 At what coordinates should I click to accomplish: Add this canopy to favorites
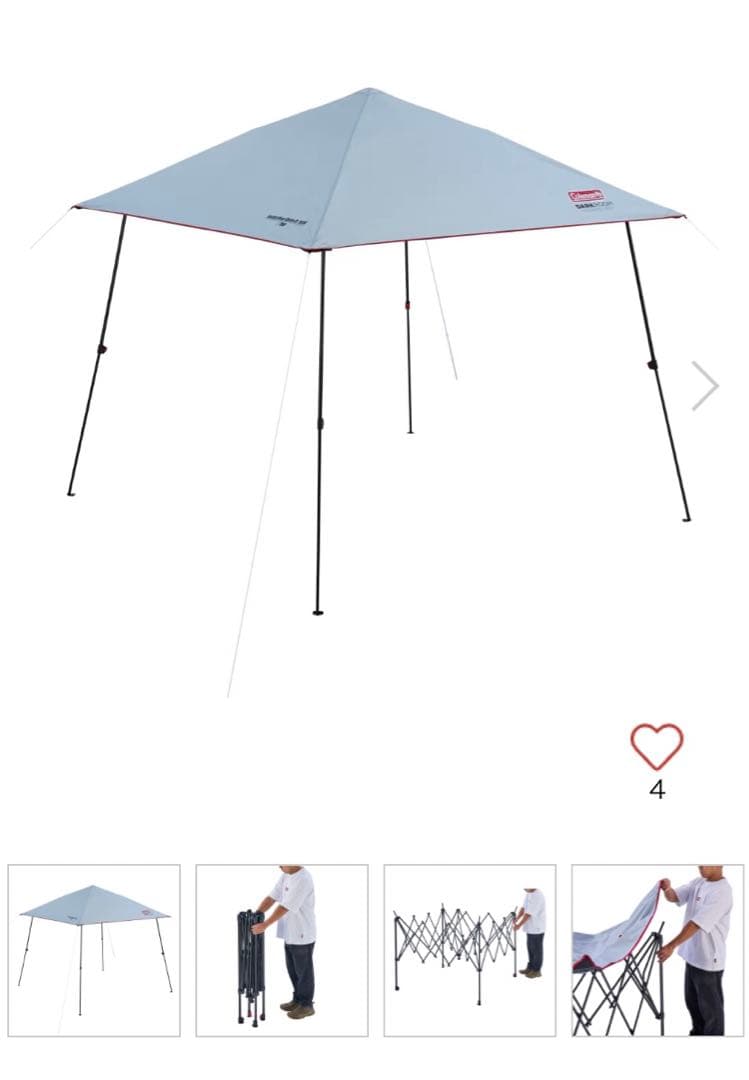[657, 746]
